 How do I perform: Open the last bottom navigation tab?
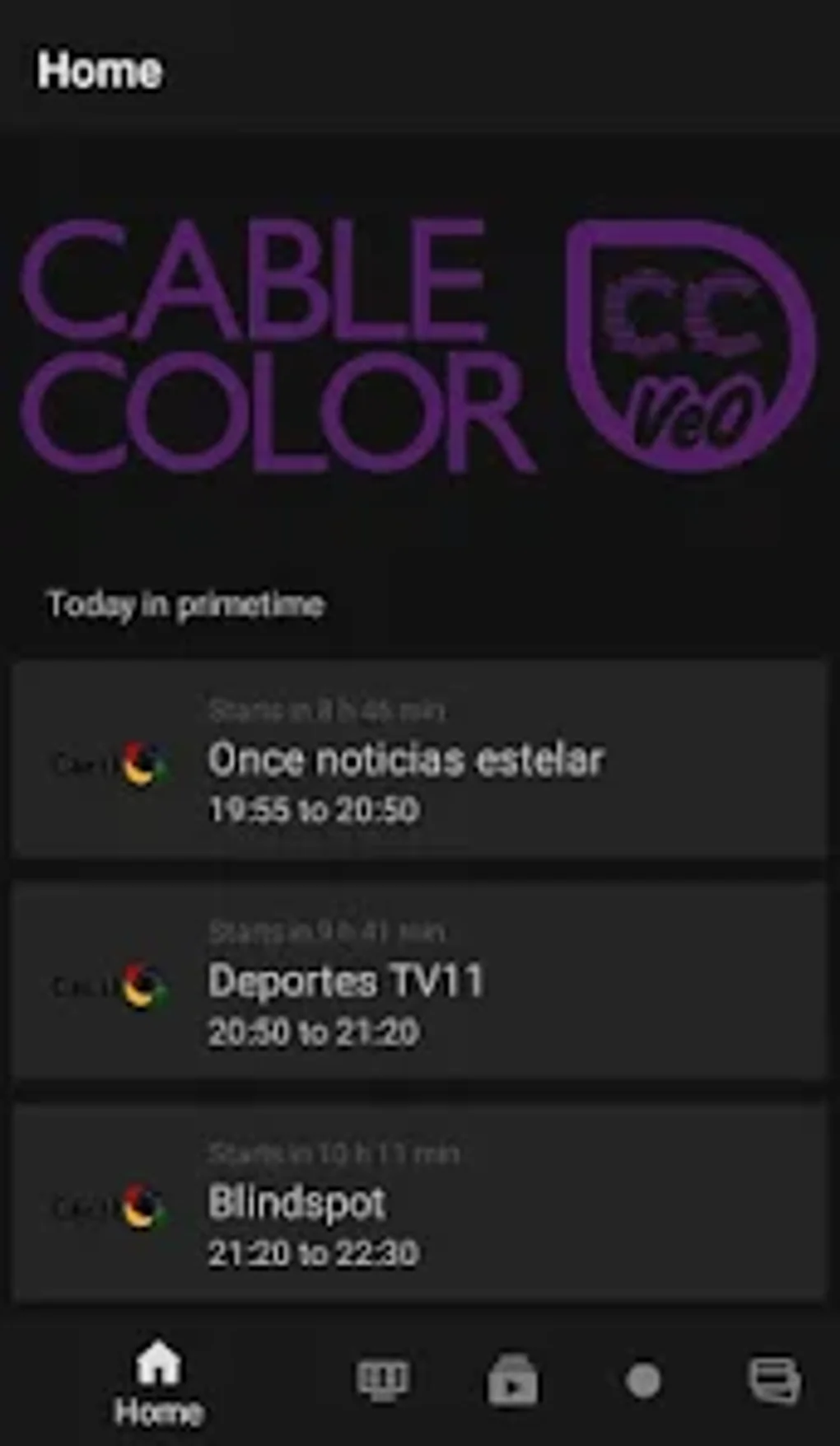773,1378
